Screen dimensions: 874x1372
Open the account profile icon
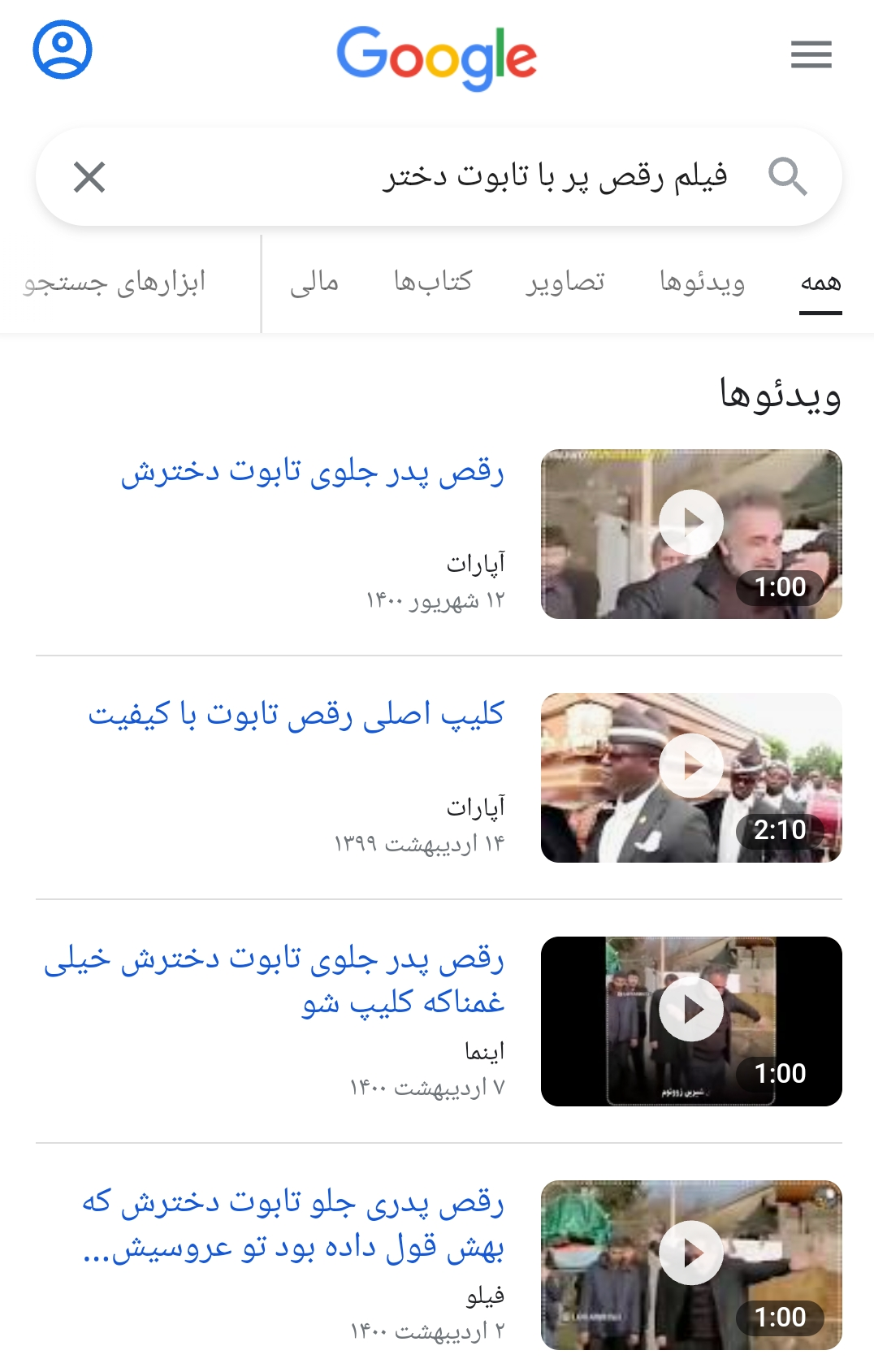pos(63,50)
